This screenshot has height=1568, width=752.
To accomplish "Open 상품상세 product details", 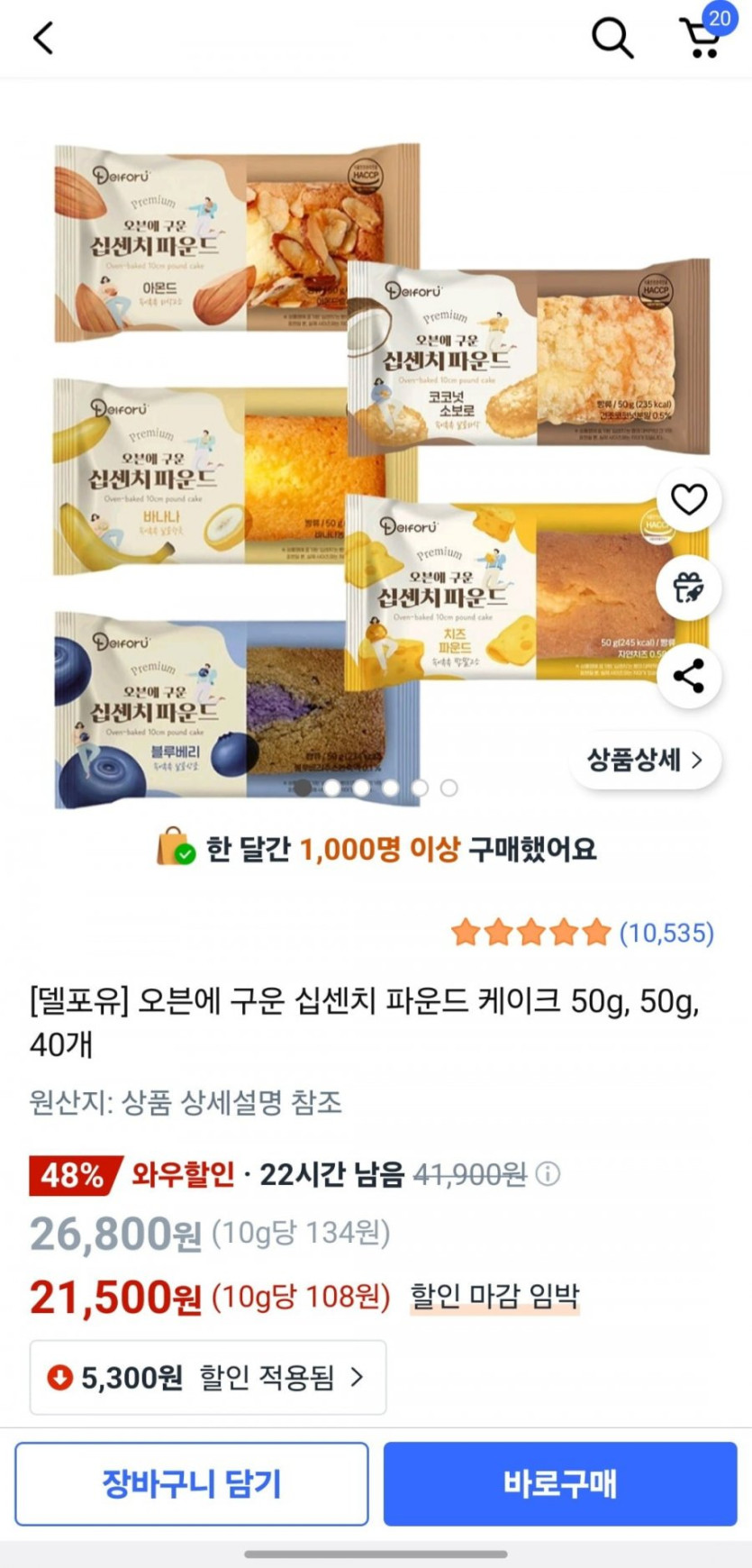I will click(645, 761).
